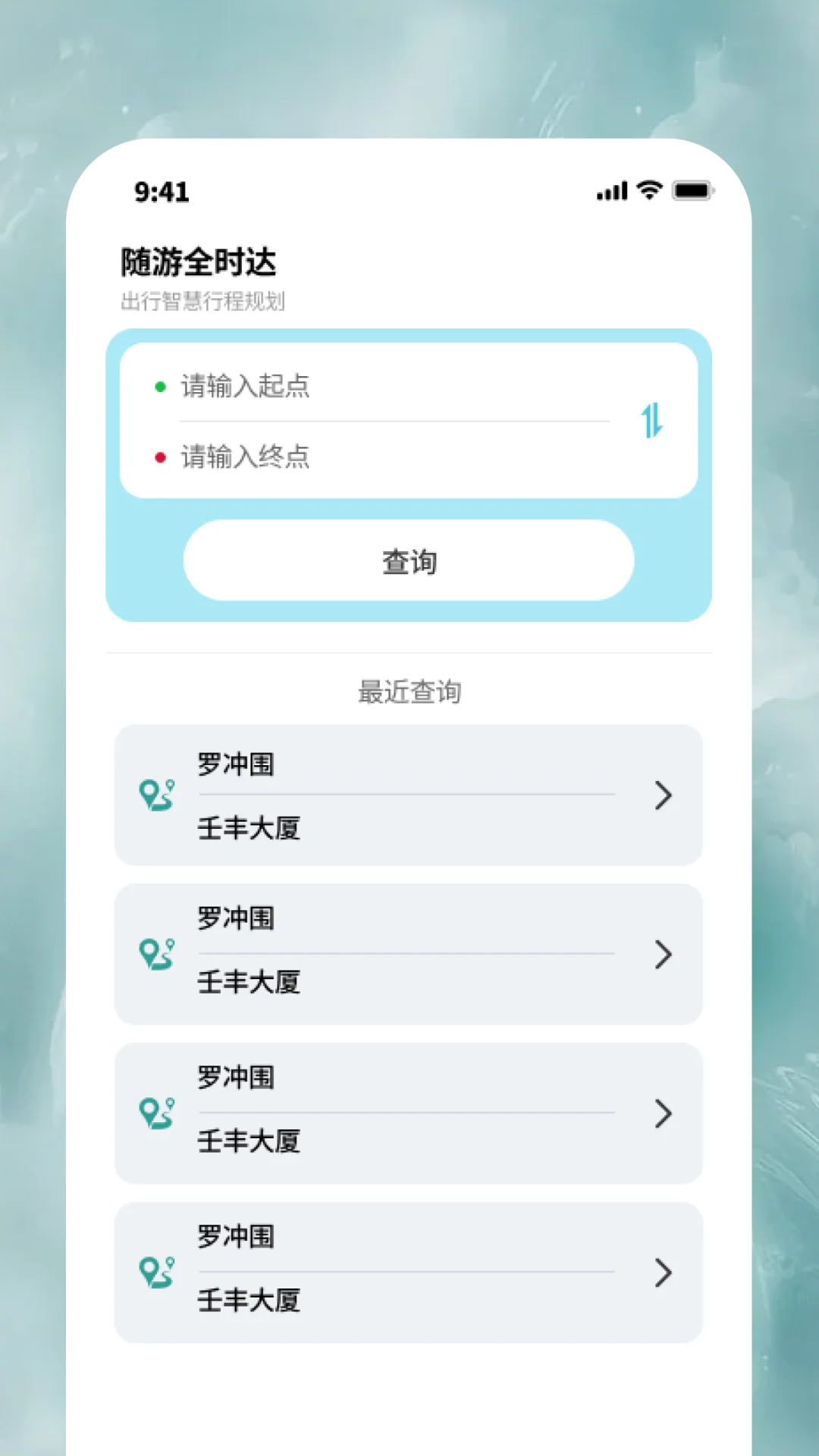Click the 请输入终点 input field
819x1456 pixels.
coord(244,458)
